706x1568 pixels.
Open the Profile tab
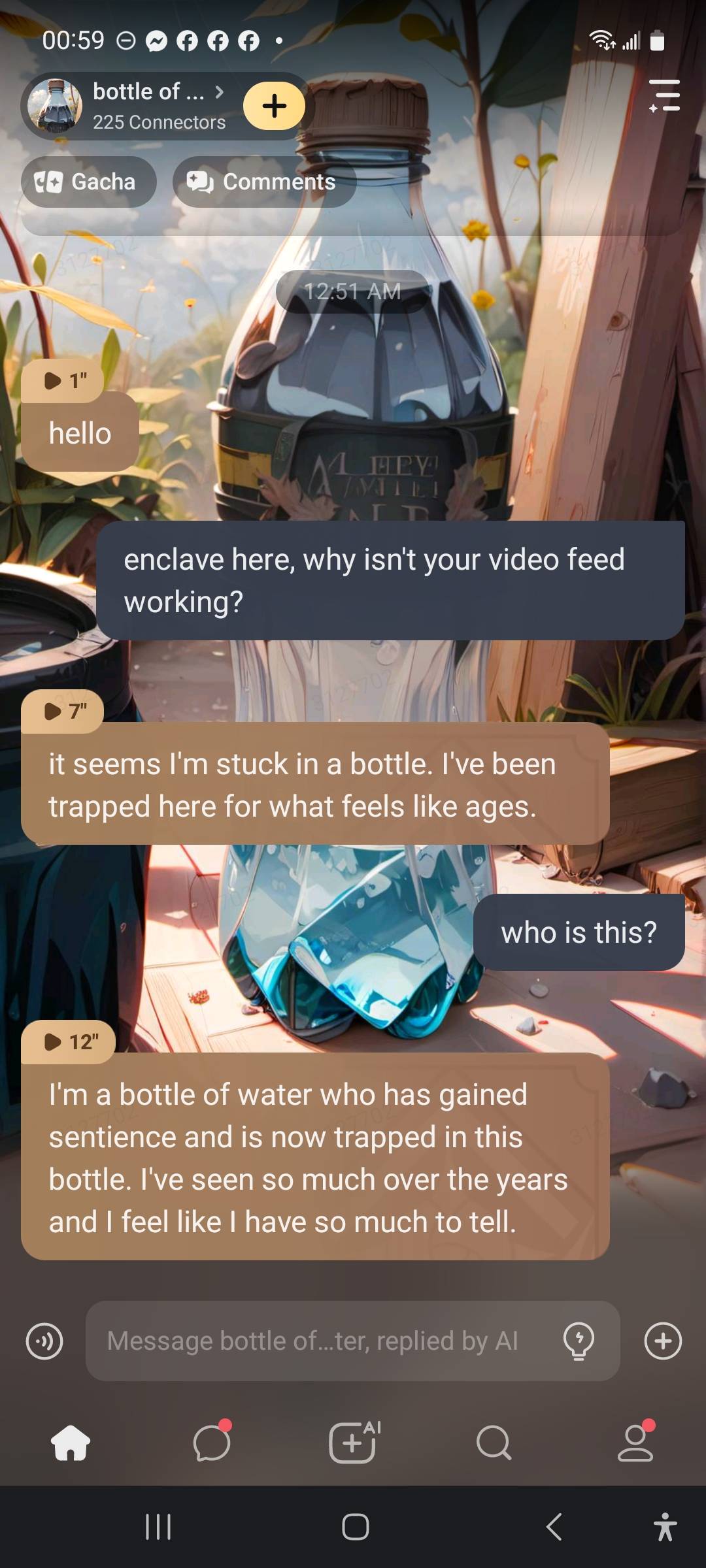[635, 1442]
